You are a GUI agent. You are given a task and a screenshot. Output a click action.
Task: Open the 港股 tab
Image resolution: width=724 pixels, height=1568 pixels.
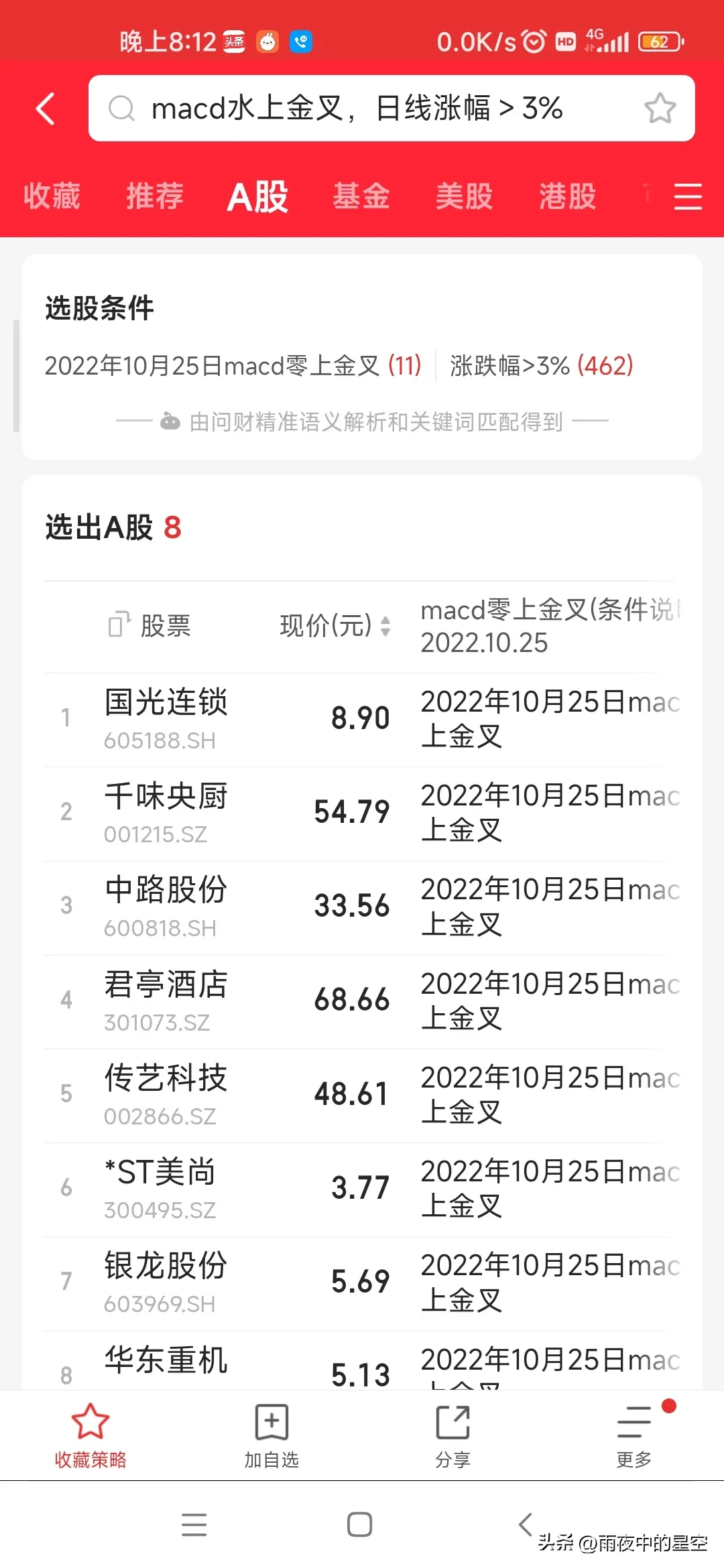[567, 196]
